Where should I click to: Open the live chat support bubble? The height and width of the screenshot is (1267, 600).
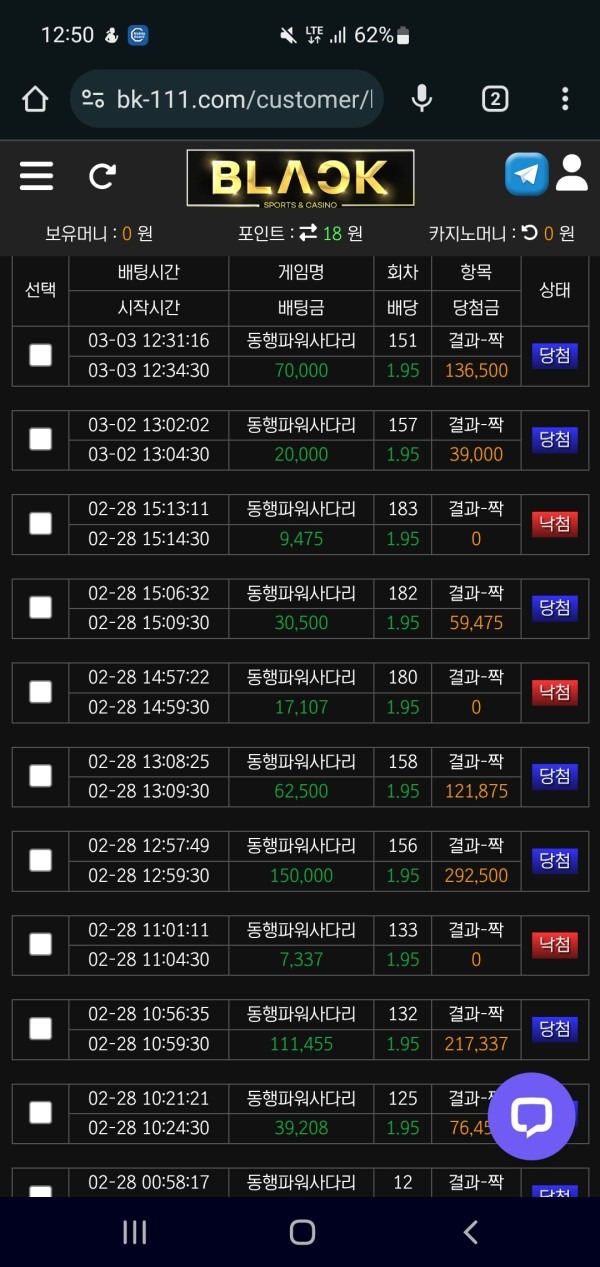531,1116
